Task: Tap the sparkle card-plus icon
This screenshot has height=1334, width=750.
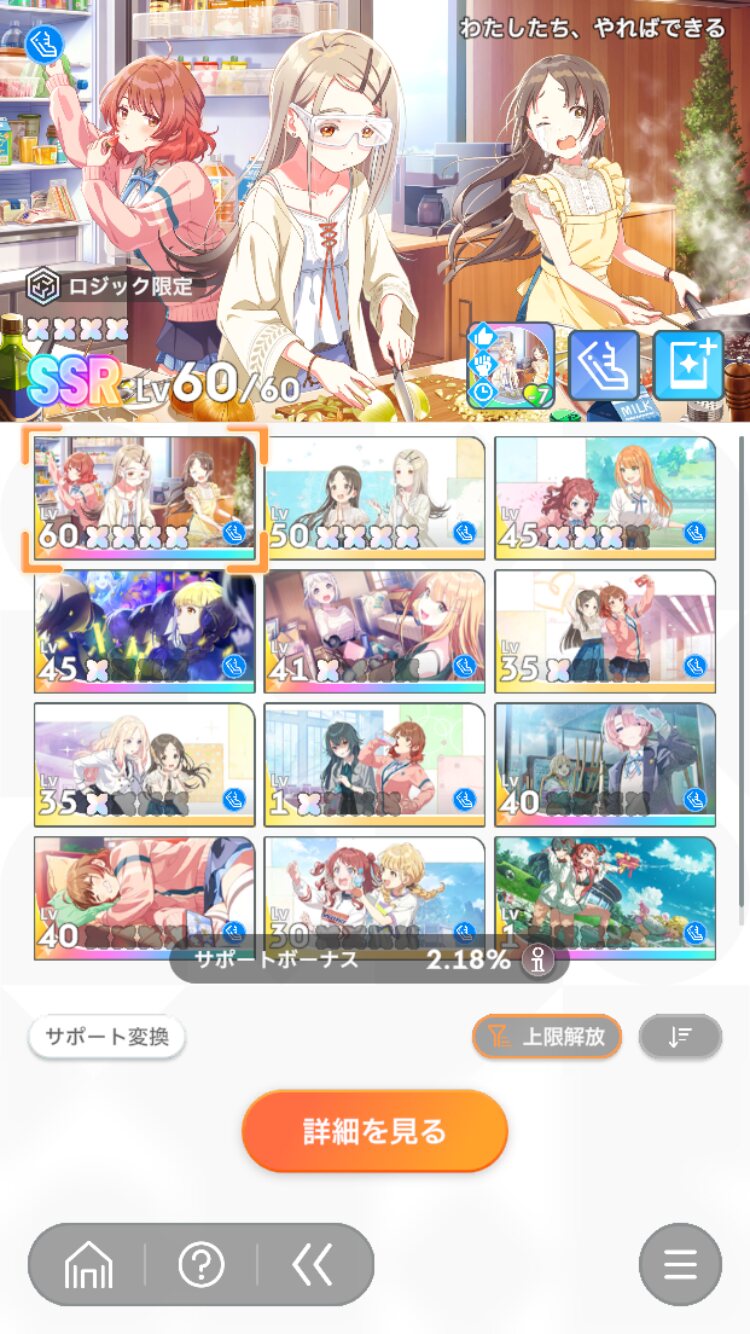Action: (688, 365)
